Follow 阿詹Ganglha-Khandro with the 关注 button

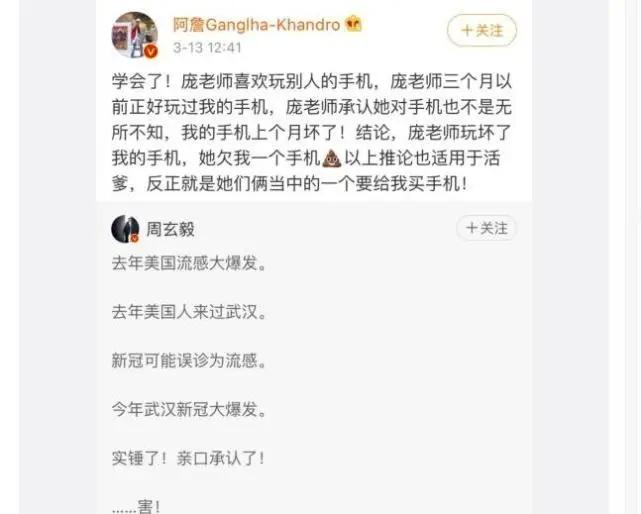482,31
